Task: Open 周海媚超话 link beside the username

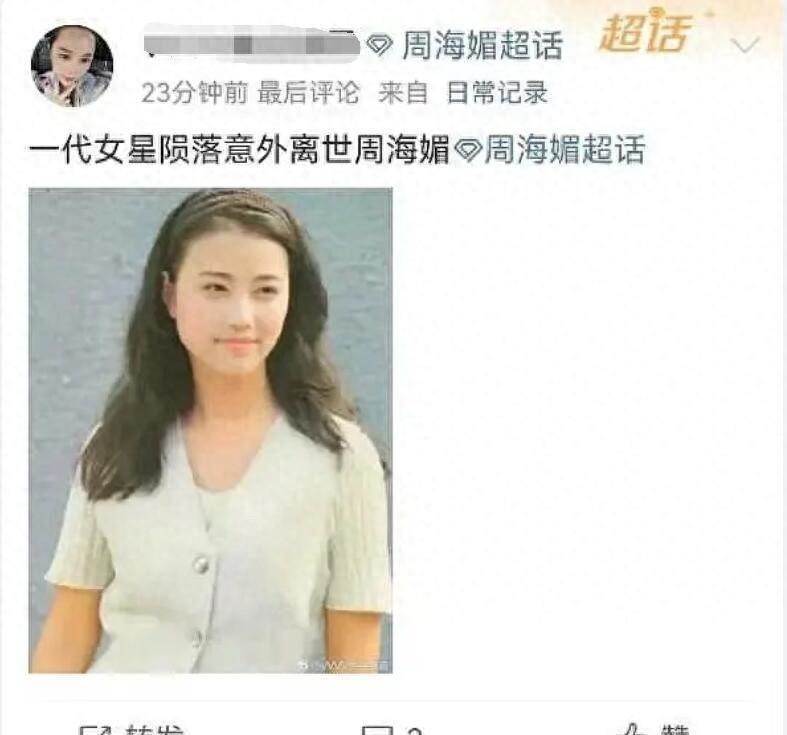Action: tap(481, 45)
